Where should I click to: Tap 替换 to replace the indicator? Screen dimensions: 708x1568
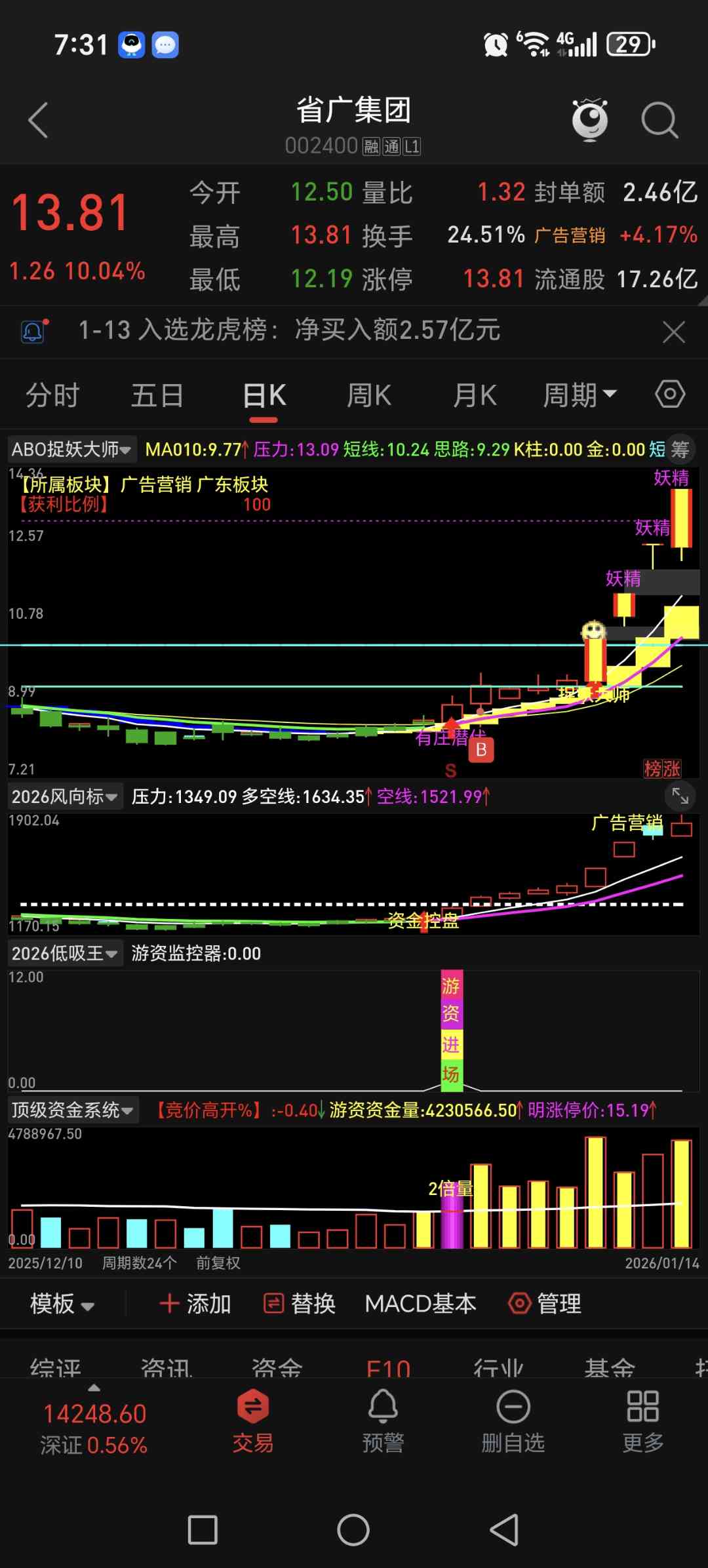[x=300, y=1304]
